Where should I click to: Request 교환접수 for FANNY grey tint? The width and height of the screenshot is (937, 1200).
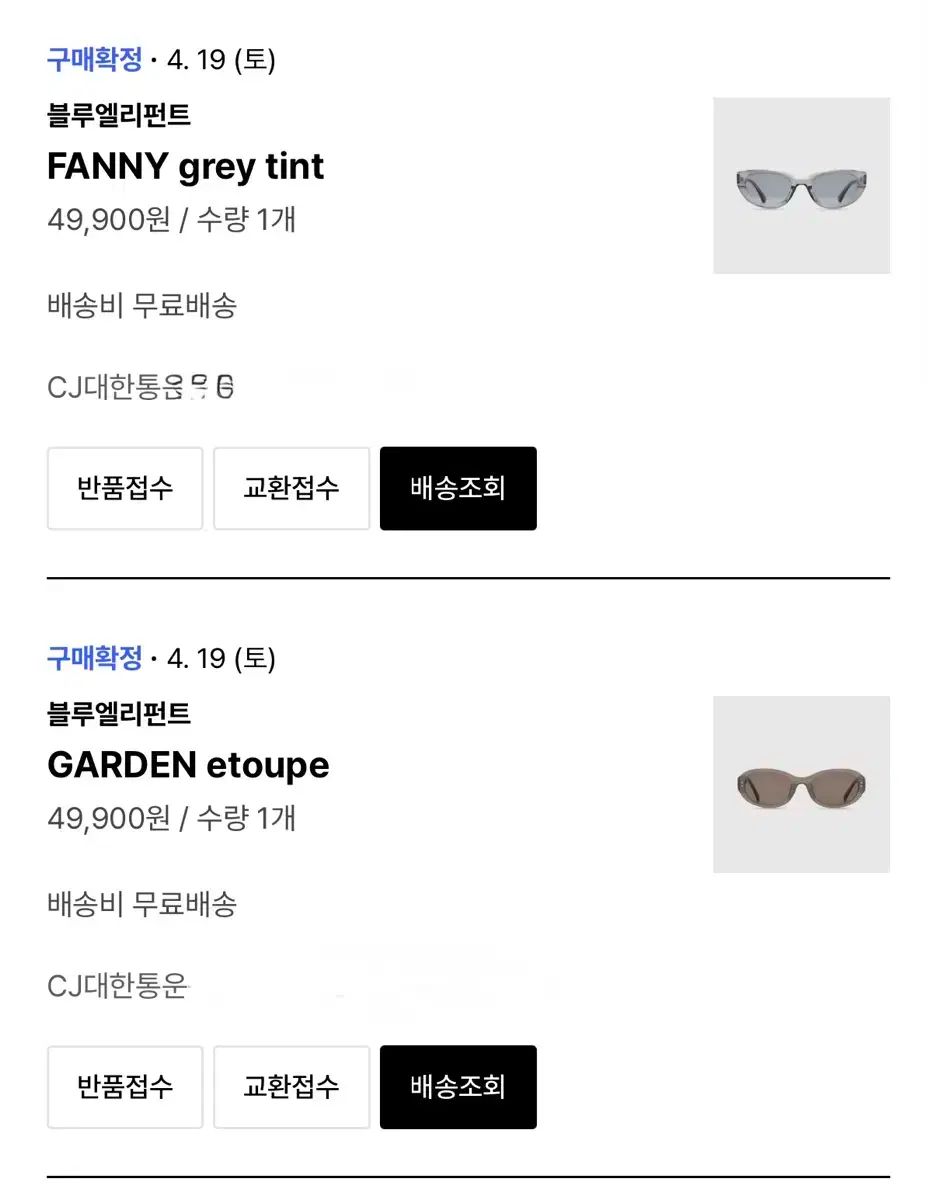click(x=291, y=488)
